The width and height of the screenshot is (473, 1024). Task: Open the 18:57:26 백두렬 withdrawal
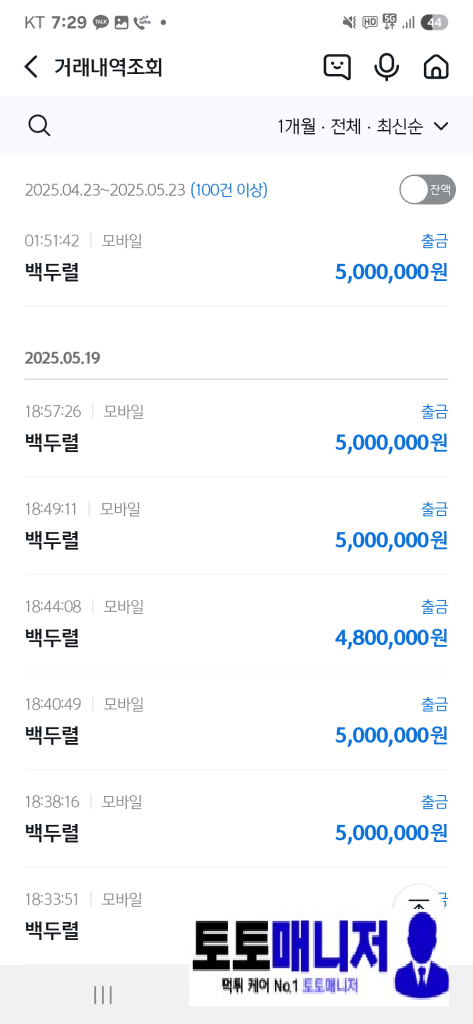click(x=236, y=428)
